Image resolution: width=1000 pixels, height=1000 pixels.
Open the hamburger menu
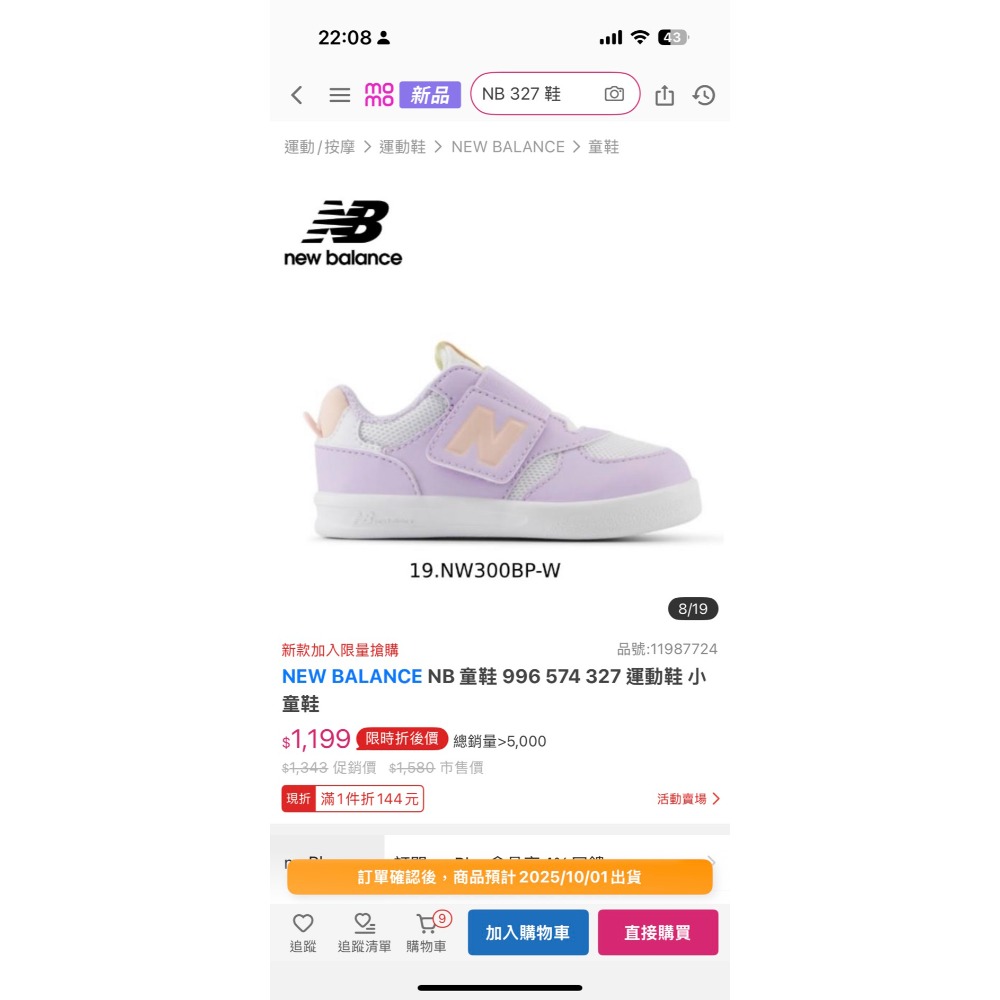tap(340, 95)
